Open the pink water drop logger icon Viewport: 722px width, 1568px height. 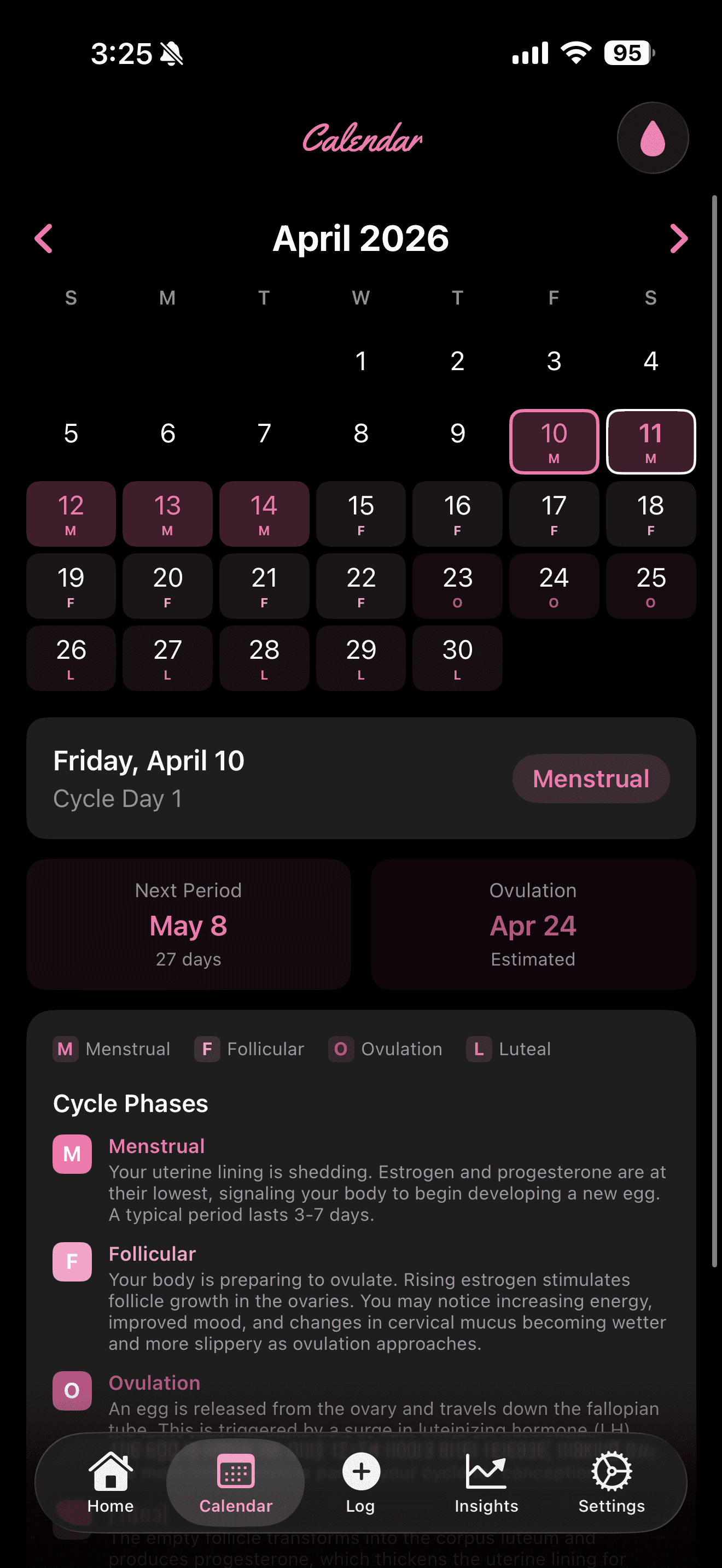coord(652,138)
